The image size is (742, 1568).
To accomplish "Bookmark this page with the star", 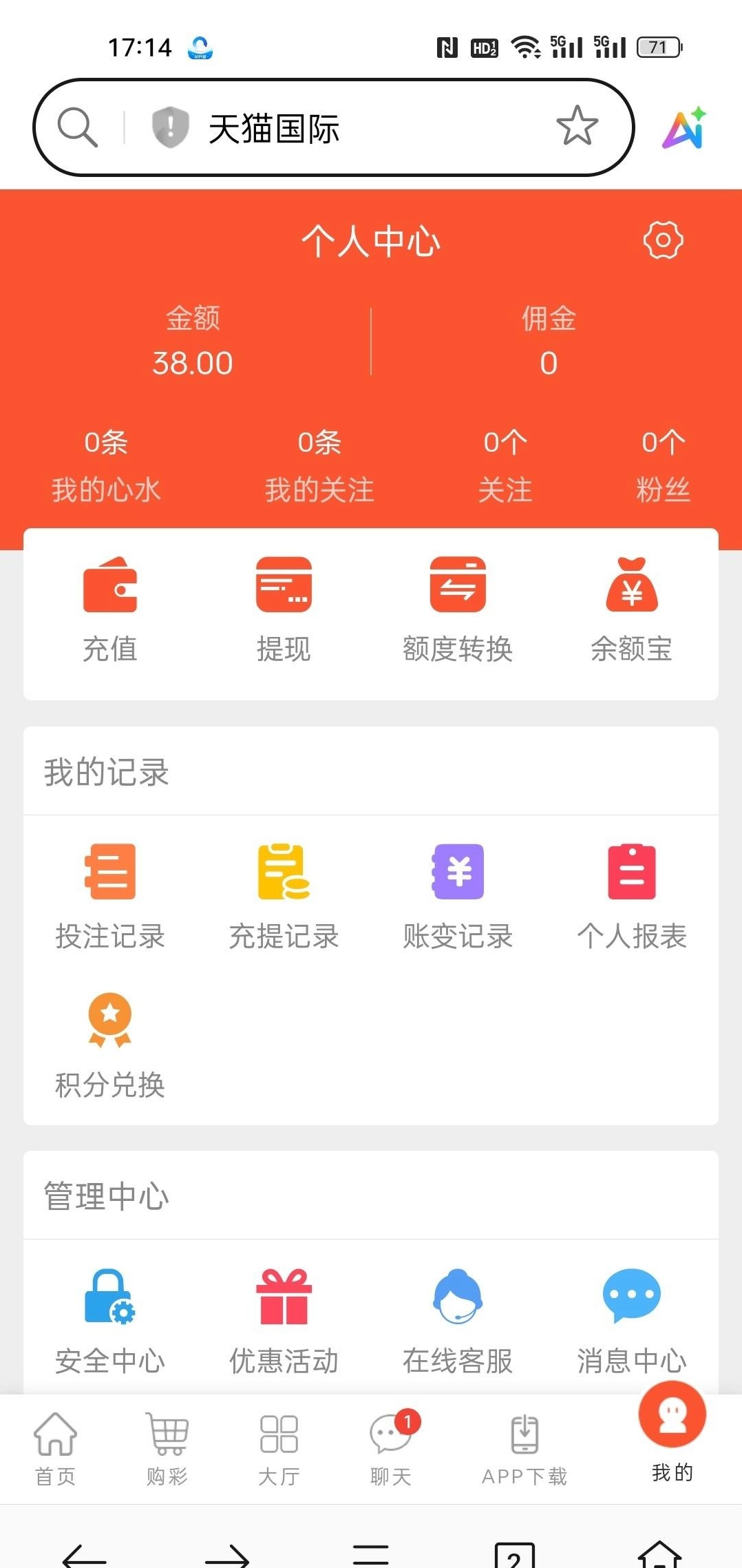I will tap(577, 126).
